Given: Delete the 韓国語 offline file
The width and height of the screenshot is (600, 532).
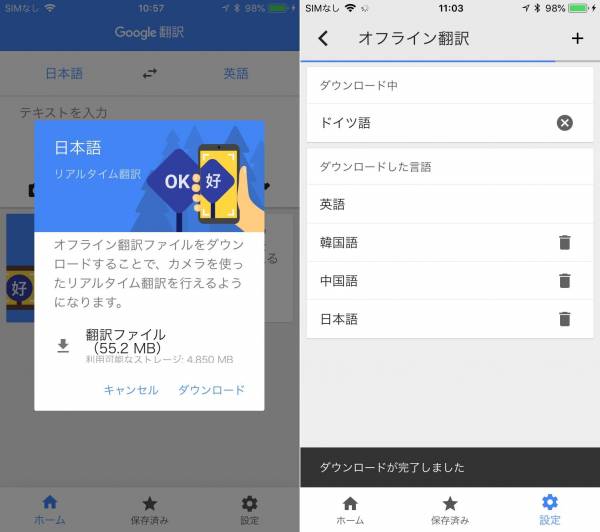Looking at the screenshot, I should (x=564, y=243).
